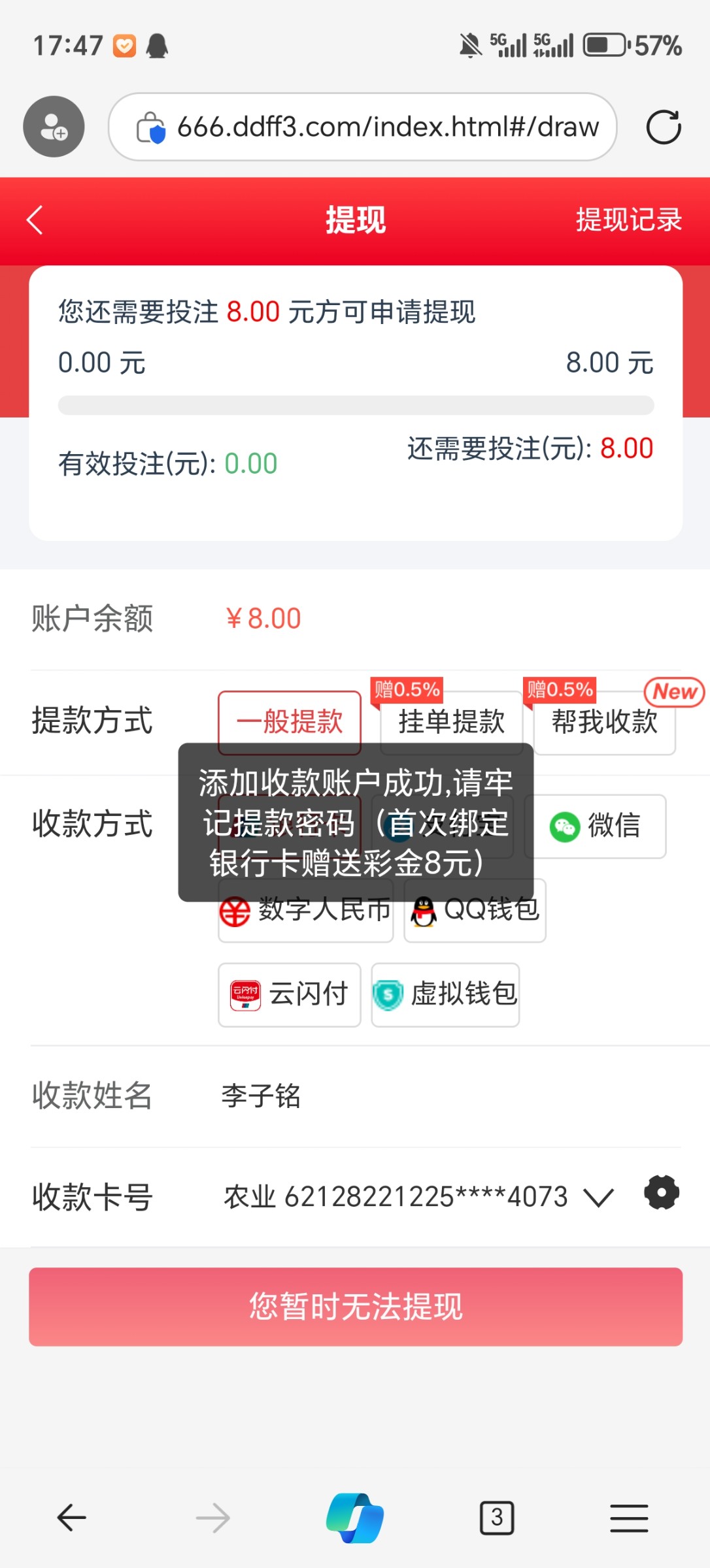The height and width of the screenshot is (1568, 710).
Task: Open the Copilot assistant button
Action: coord(355,1518)
